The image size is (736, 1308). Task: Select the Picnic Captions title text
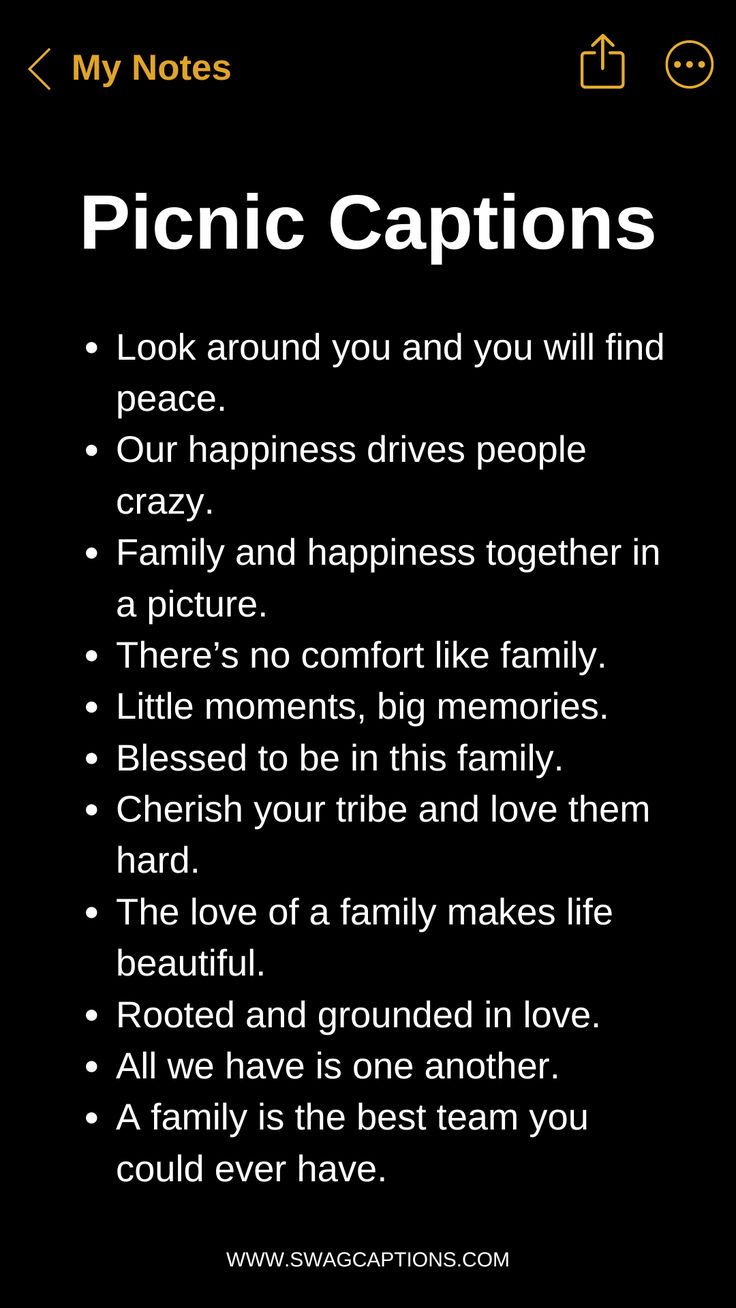pos(368,222)
